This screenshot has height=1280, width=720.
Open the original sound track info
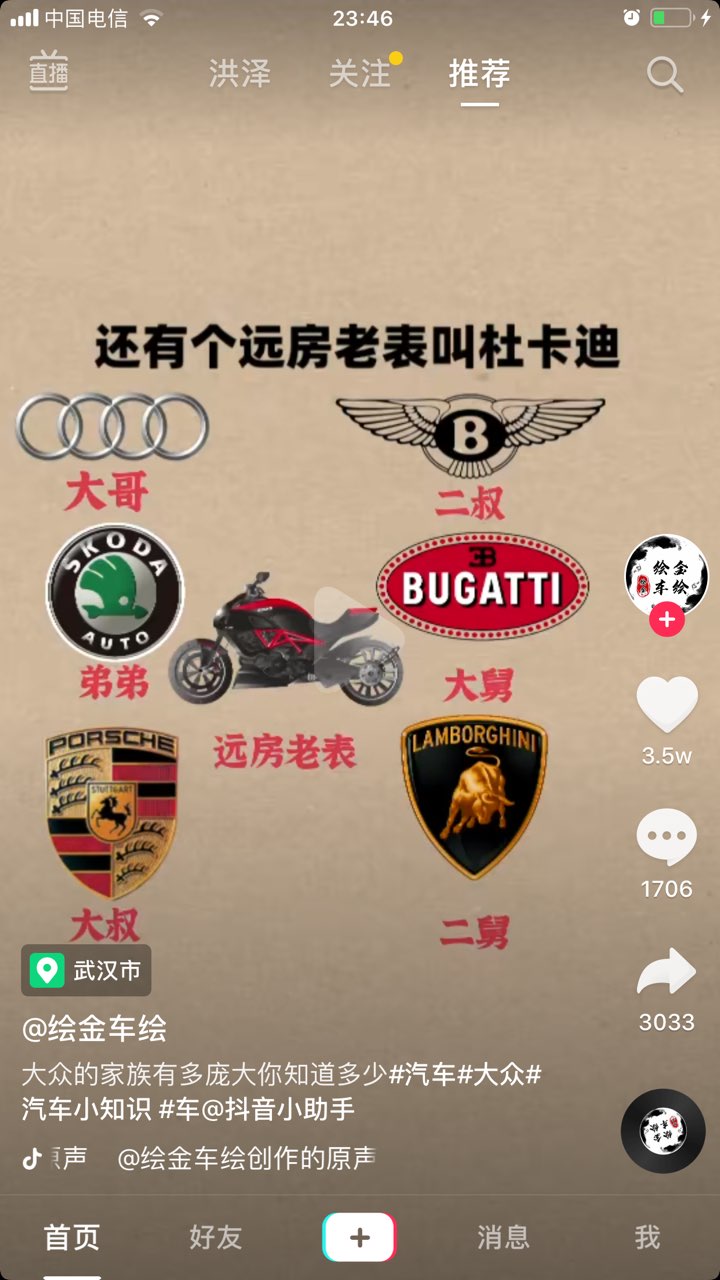246,1158
